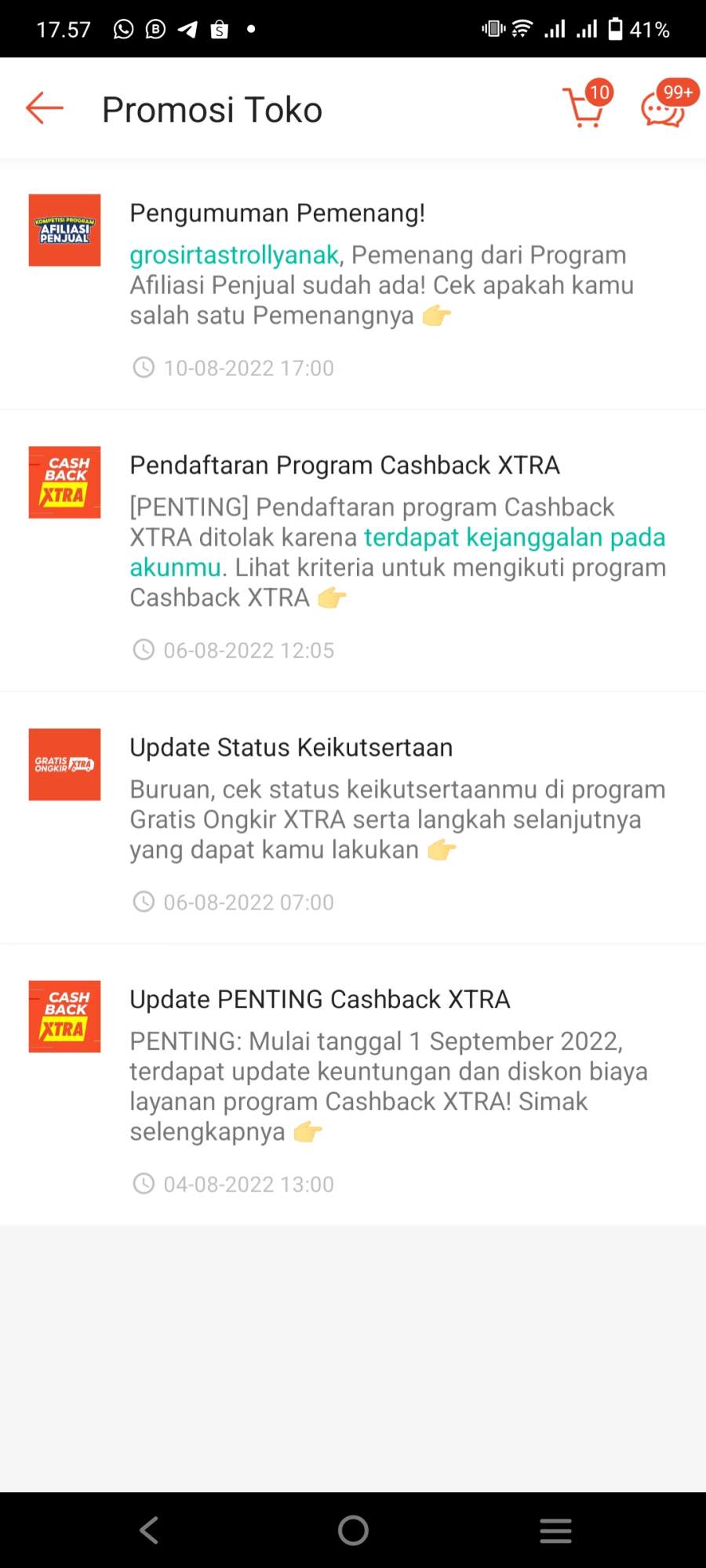Open the chat messages icon
This screenshot has width=706, height=1568.
point(664,108)
